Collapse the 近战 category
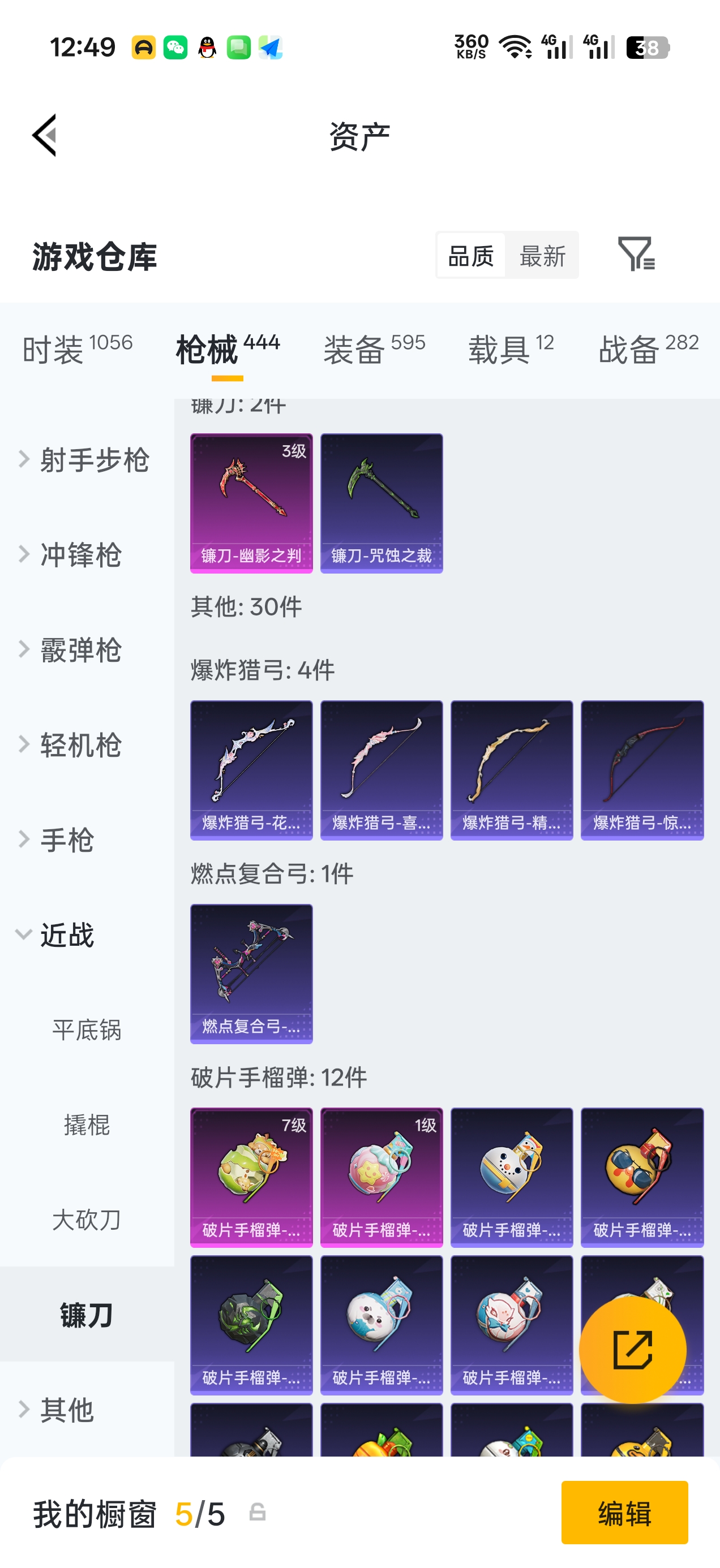Image resolution: width=720 pixels, height=1568 pixels. (x=67, y=935)
